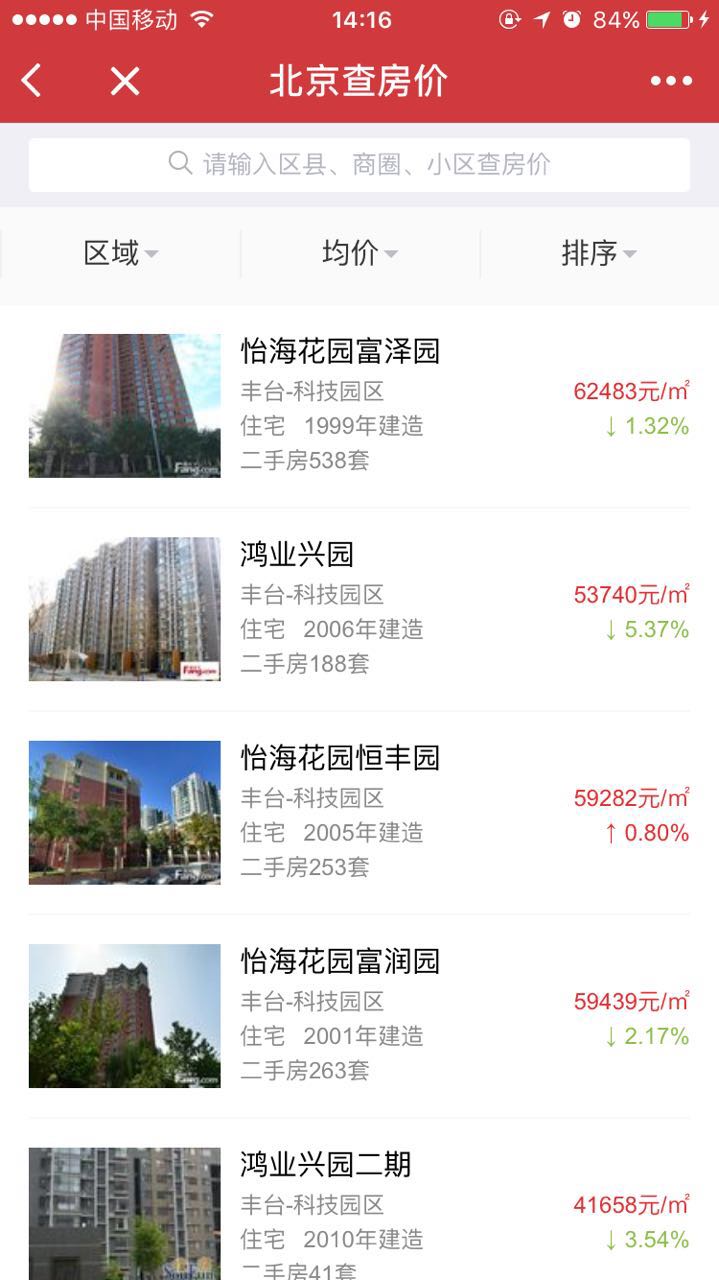Close the page with the X icon
This screenshot has width=719, height=1280.
point(125,81)
